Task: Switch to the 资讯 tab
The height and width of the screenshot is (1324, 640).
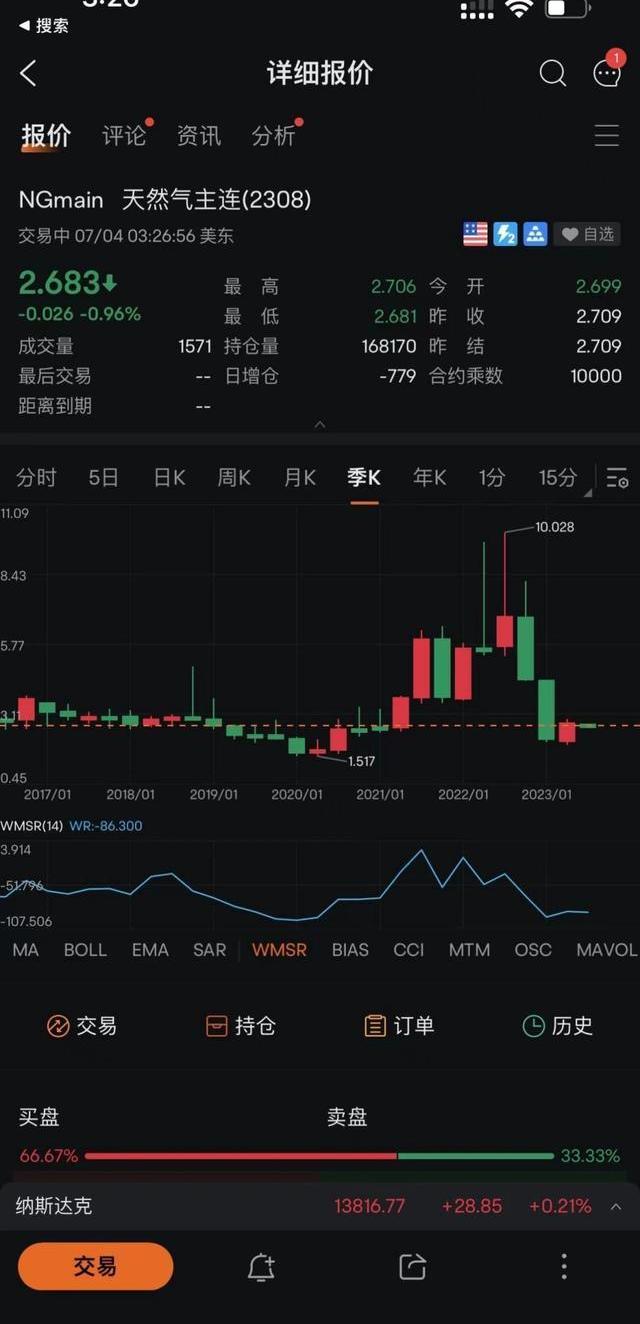Action: (199, 135)
